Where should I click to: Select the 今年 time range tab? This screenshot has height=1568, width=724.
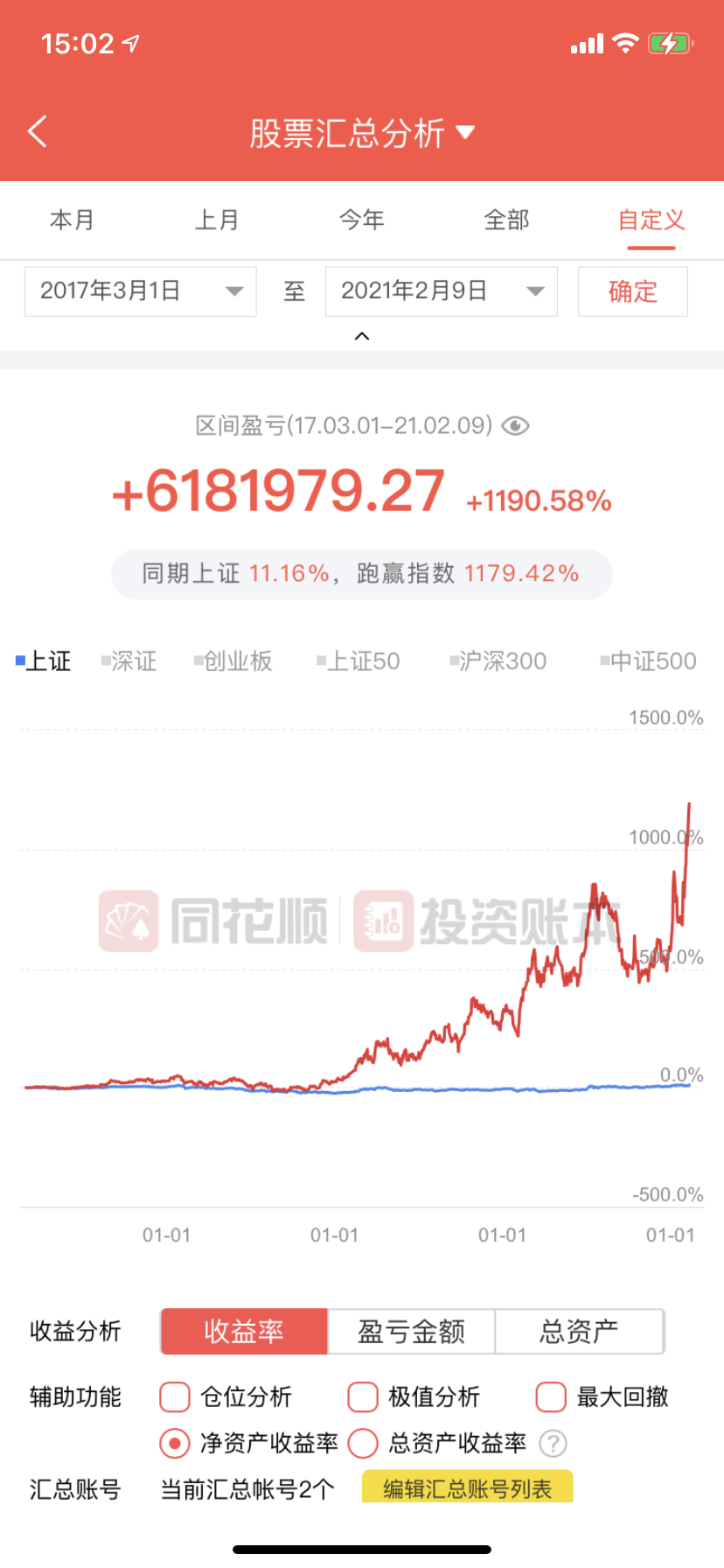[362, 220]
